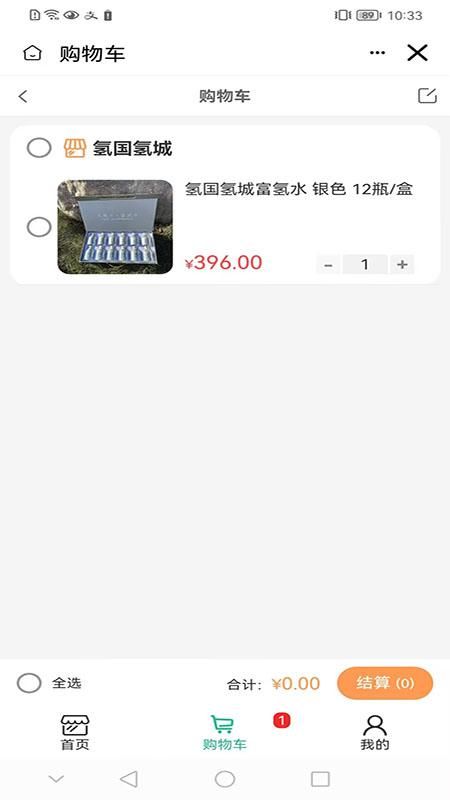Tap the home icon in the title bar
This screenshot has width=450, height=800.
click(x=32, y=53)
